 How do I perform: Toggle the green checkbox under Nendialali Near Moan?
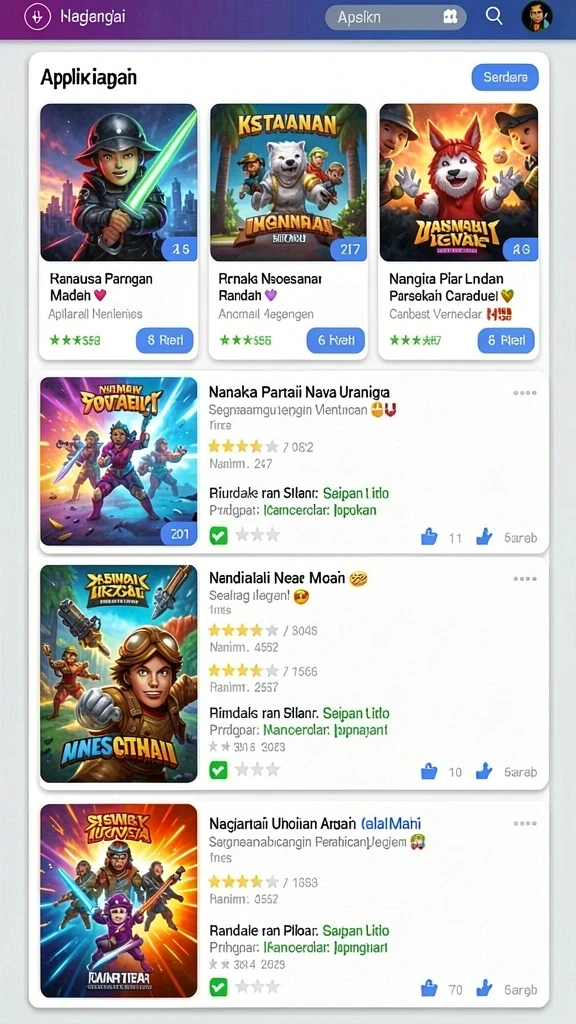(219, 770)
